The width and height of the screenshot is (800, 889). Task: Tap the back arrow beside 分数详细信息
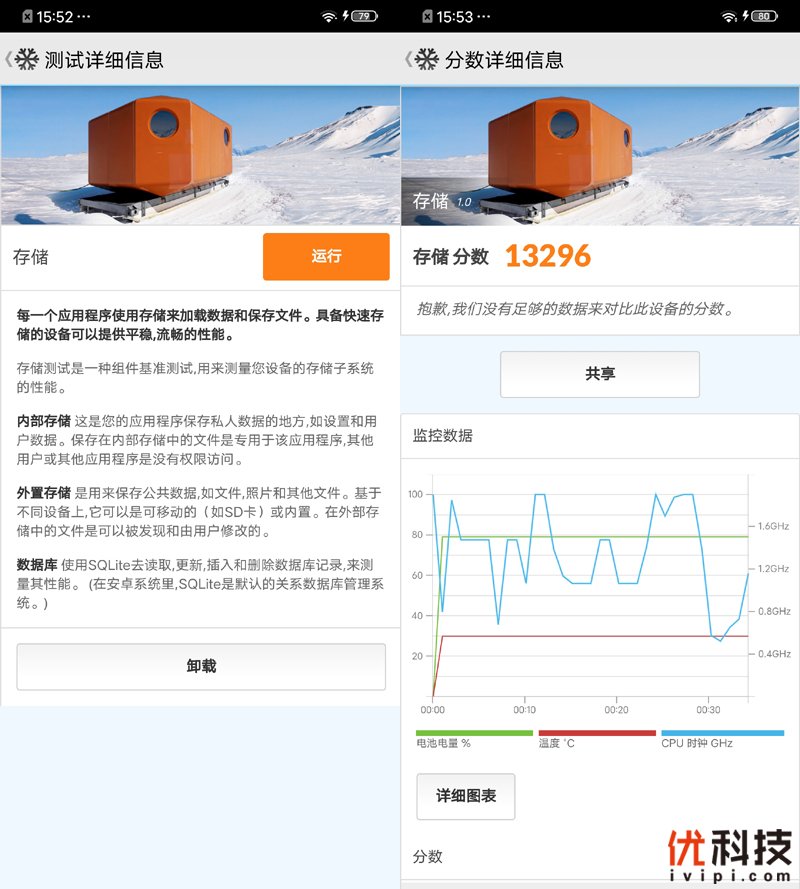(x=411, y=60)
